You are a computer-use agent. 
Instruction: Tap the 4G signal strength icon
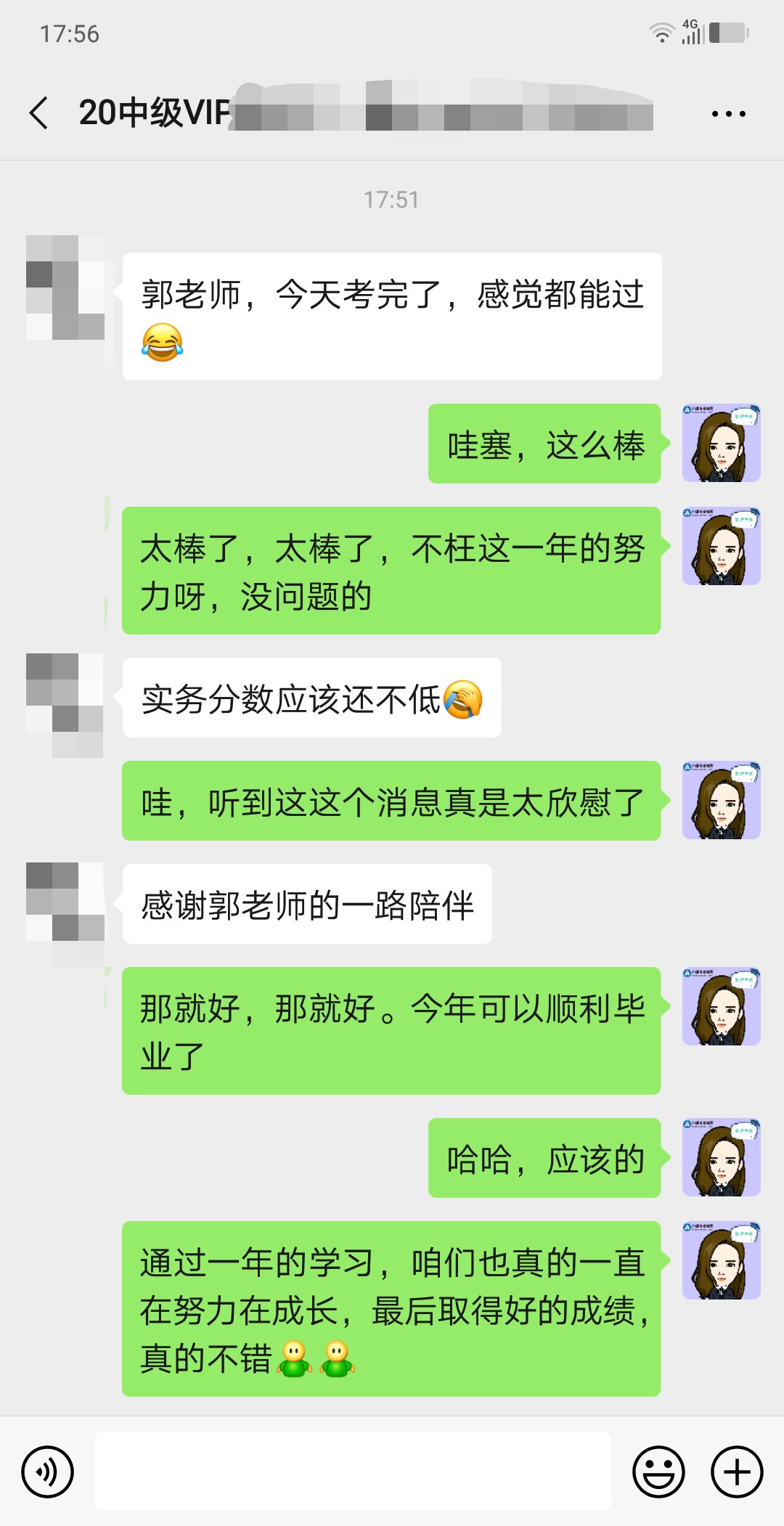coord(692,32)
